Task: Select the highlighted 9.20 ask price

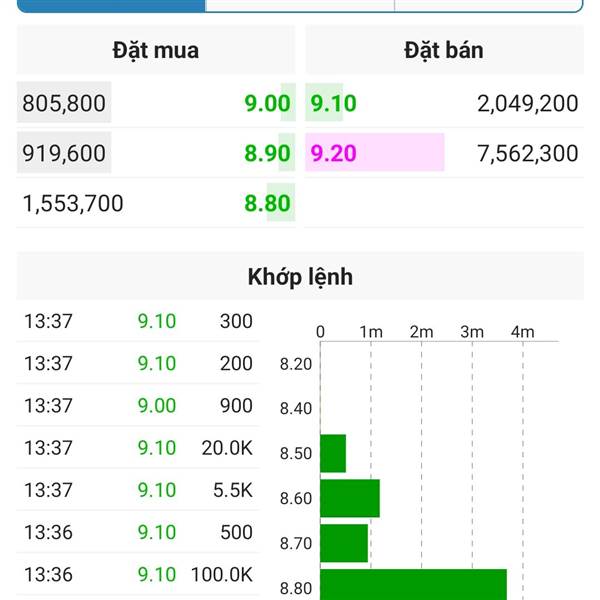Action: [334, 153]
